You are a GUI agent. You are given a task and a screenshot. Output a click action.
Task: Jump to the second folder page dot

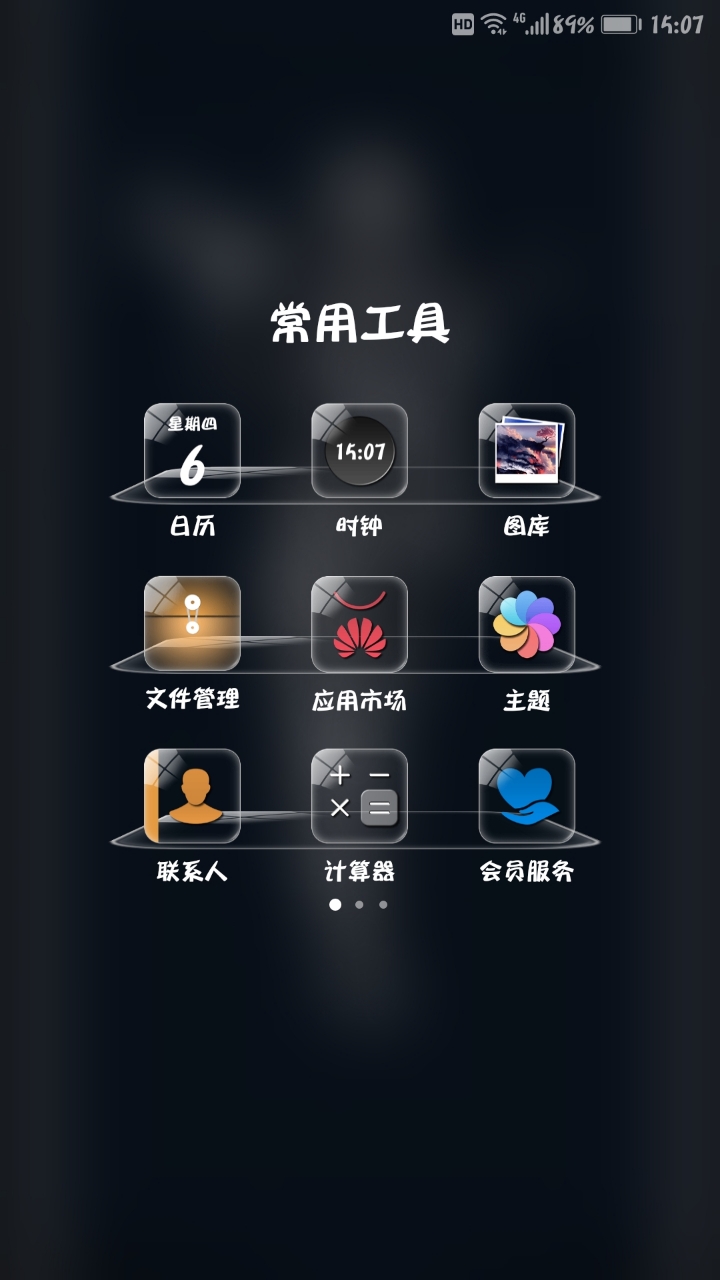359,905
